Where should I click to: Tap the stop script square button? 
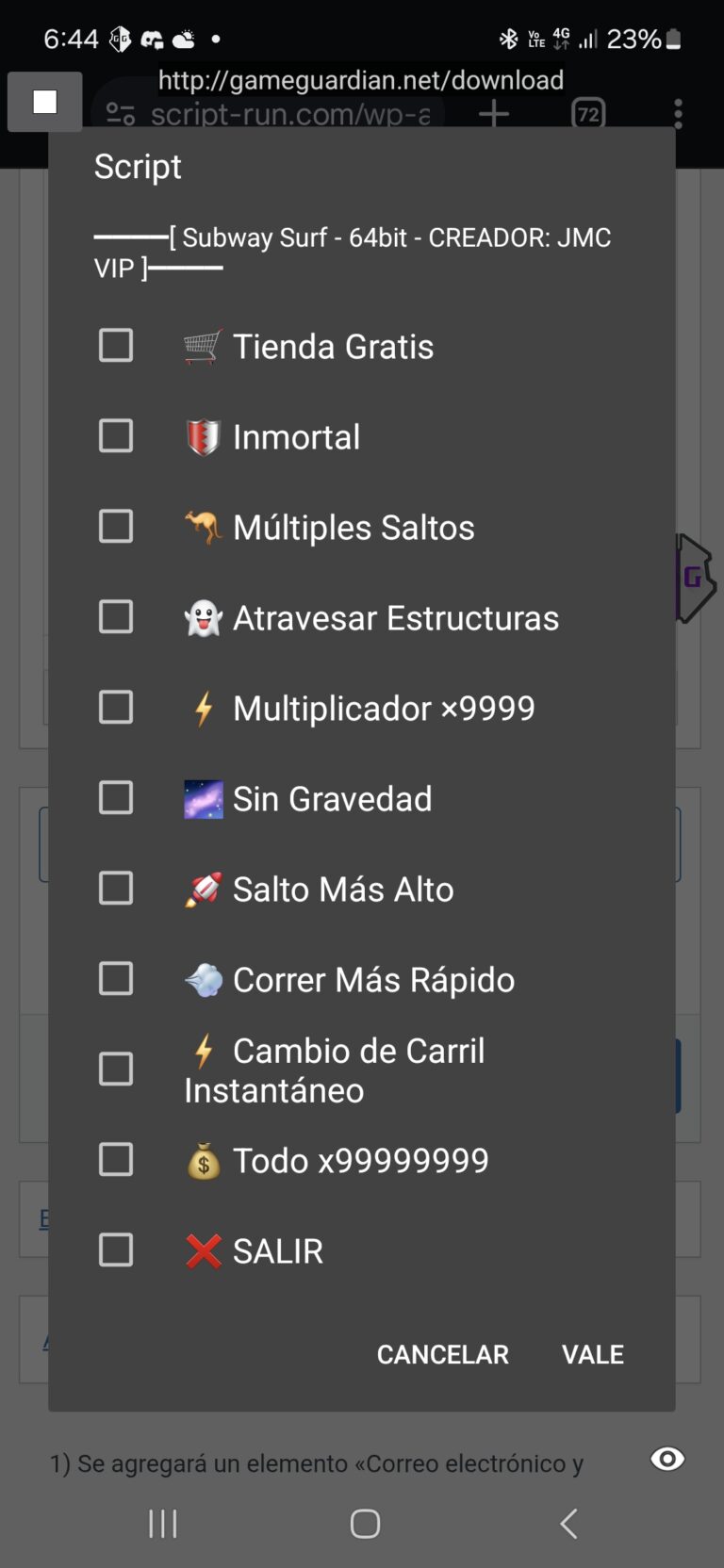(44, 102)
